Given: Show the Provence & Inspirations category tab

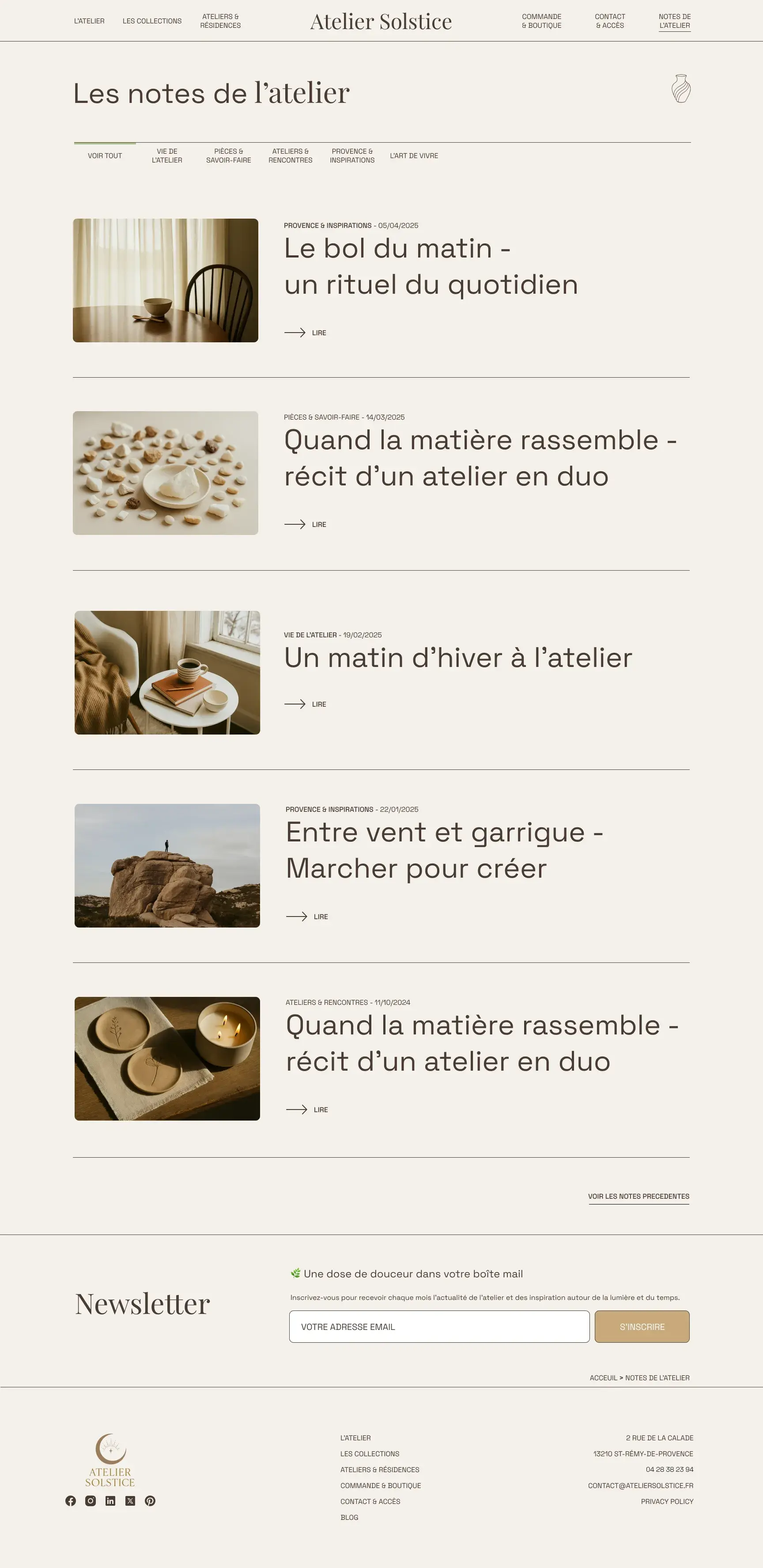Looking at the screenshot, I should (x=351, y=156).
